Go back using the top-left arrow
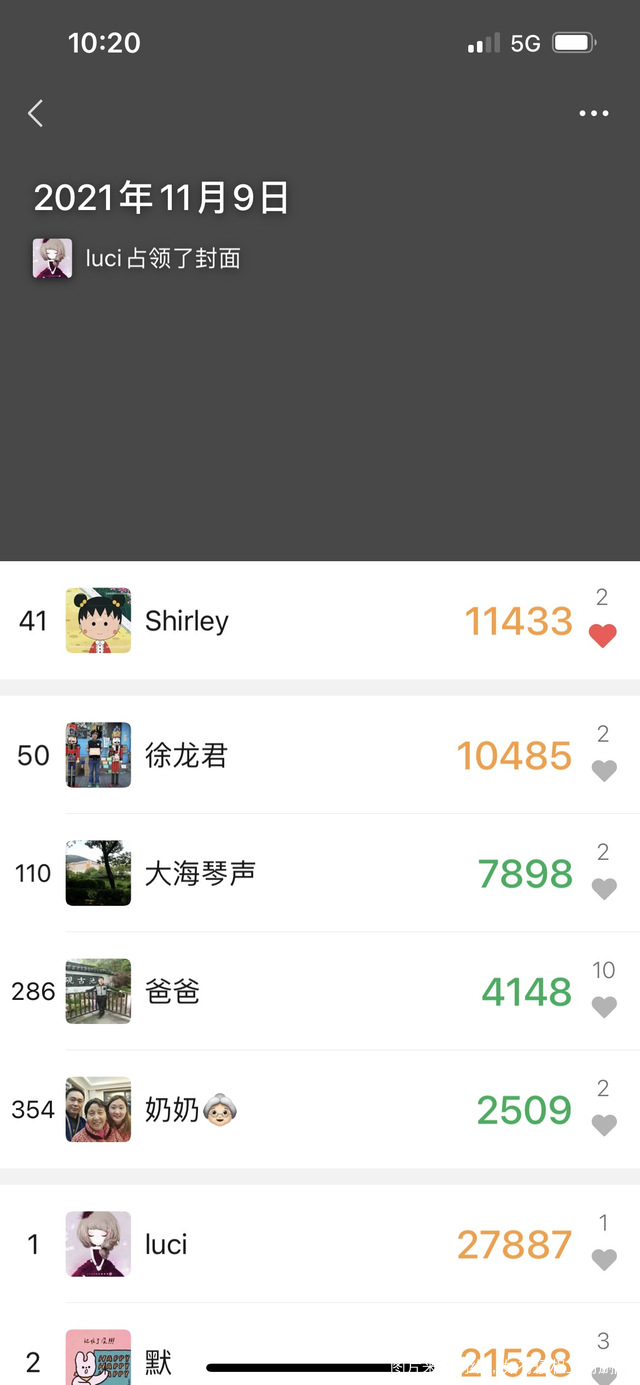 [x=36, y=114]
